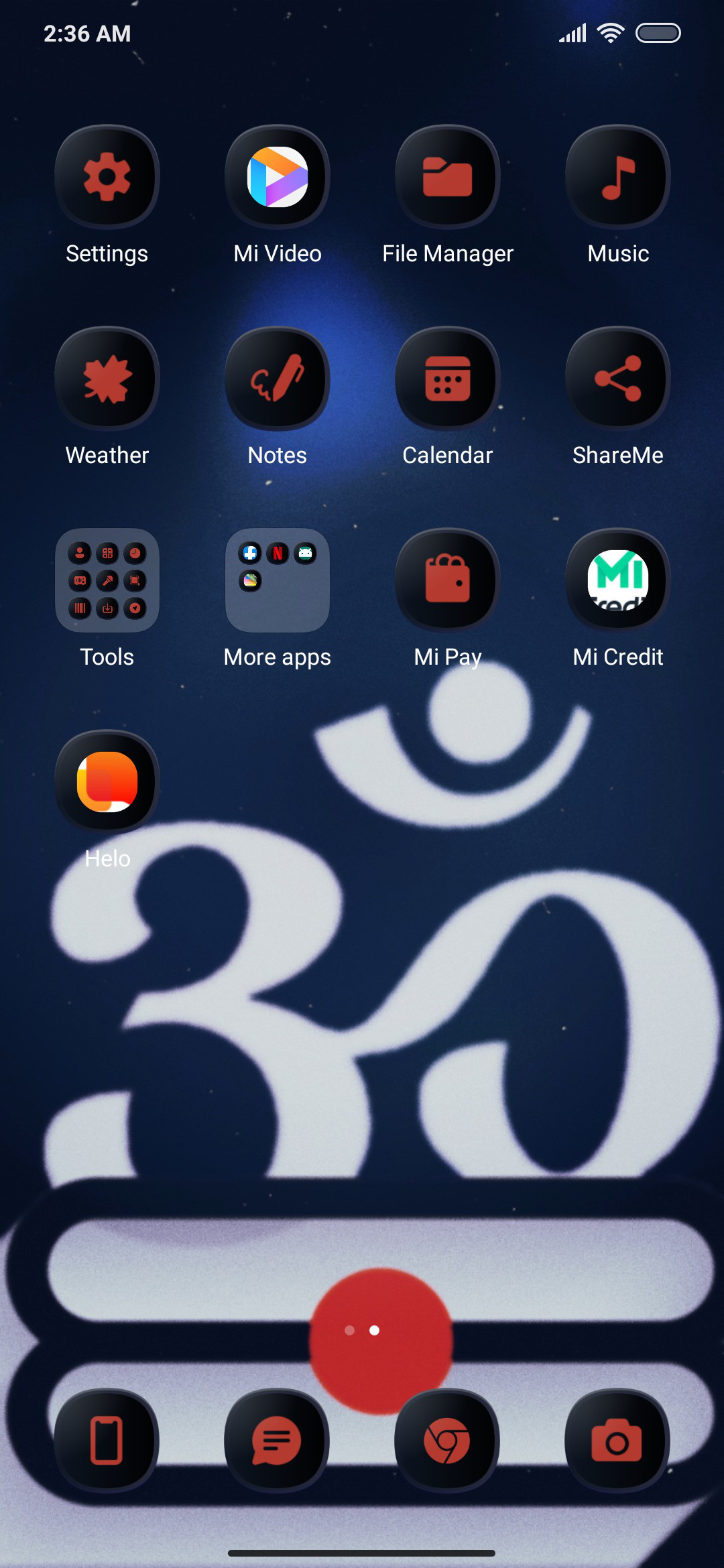Open Messages from the dock

point(278,1440)
